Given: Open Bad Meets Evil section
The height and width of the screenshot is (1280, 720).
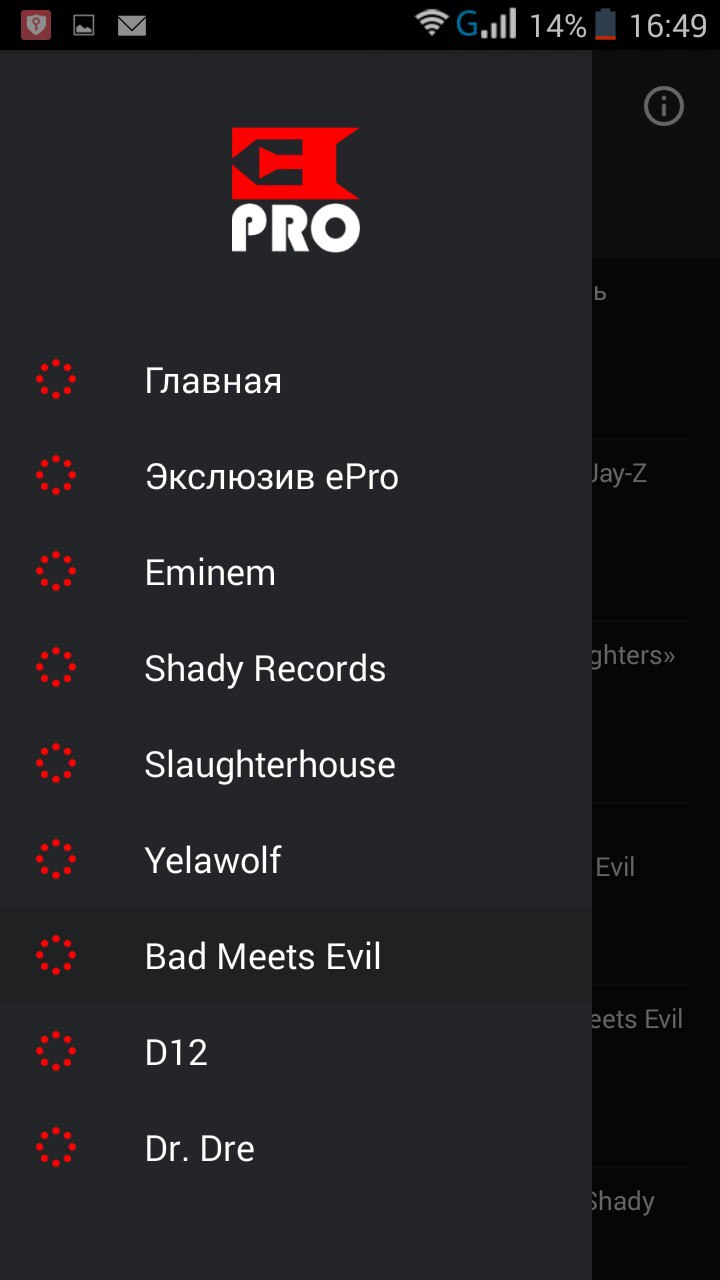Looking at the screenshot, I should click(x=296, y=956).
